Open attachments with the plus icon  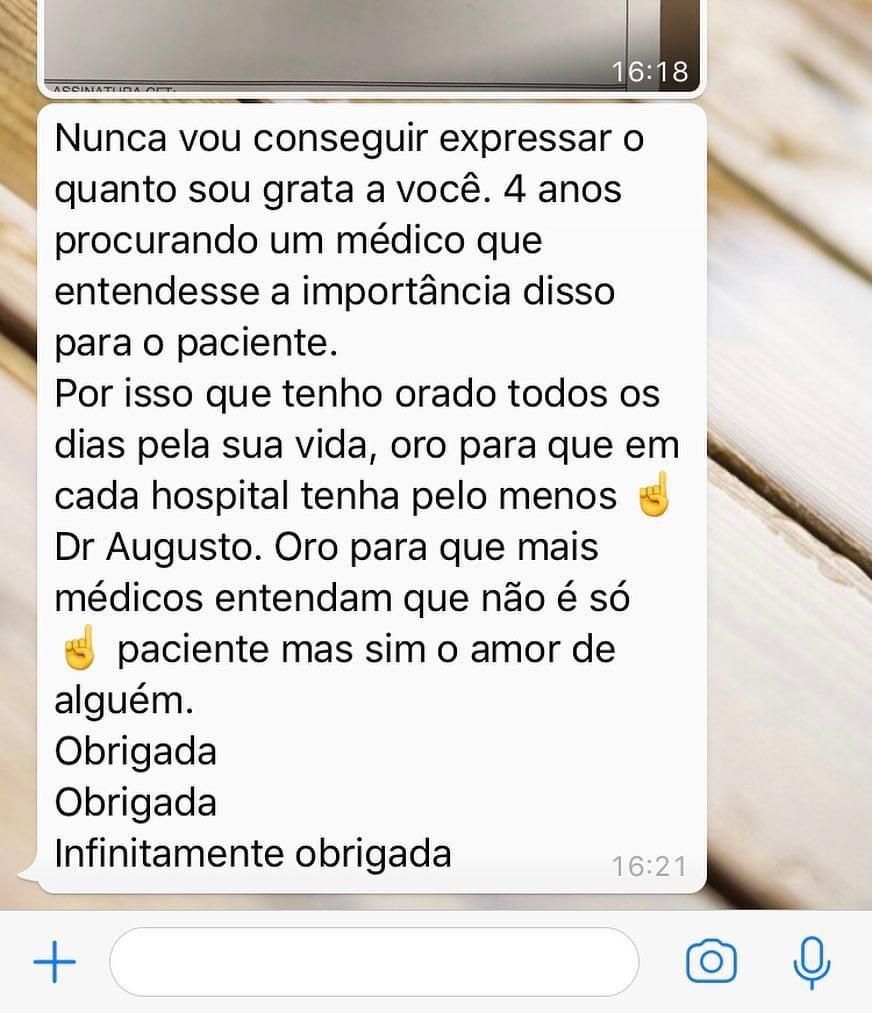(x=55, y=960)
